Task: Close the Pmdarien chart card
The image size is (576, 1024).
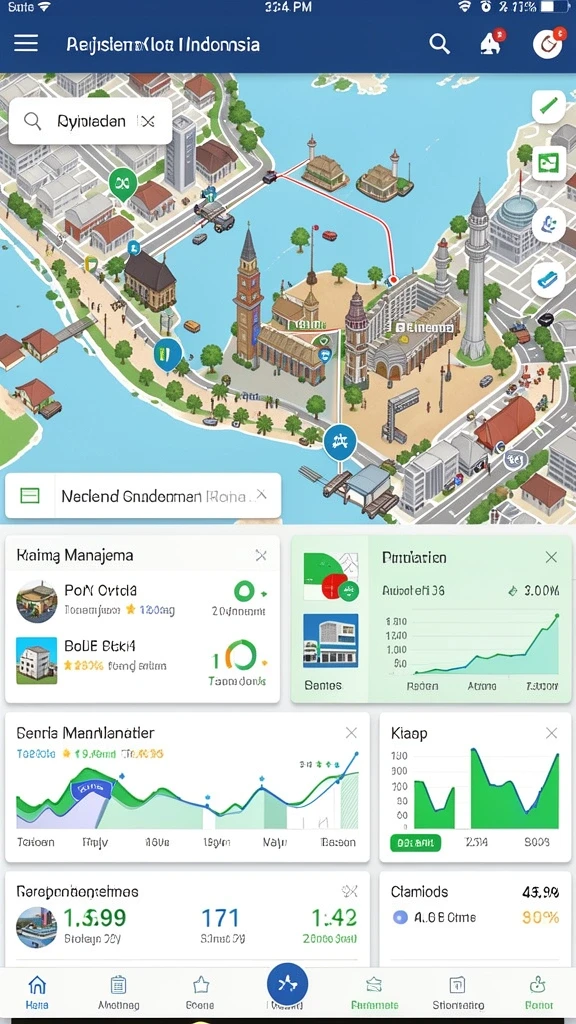Action: click(x=551, y=557)
